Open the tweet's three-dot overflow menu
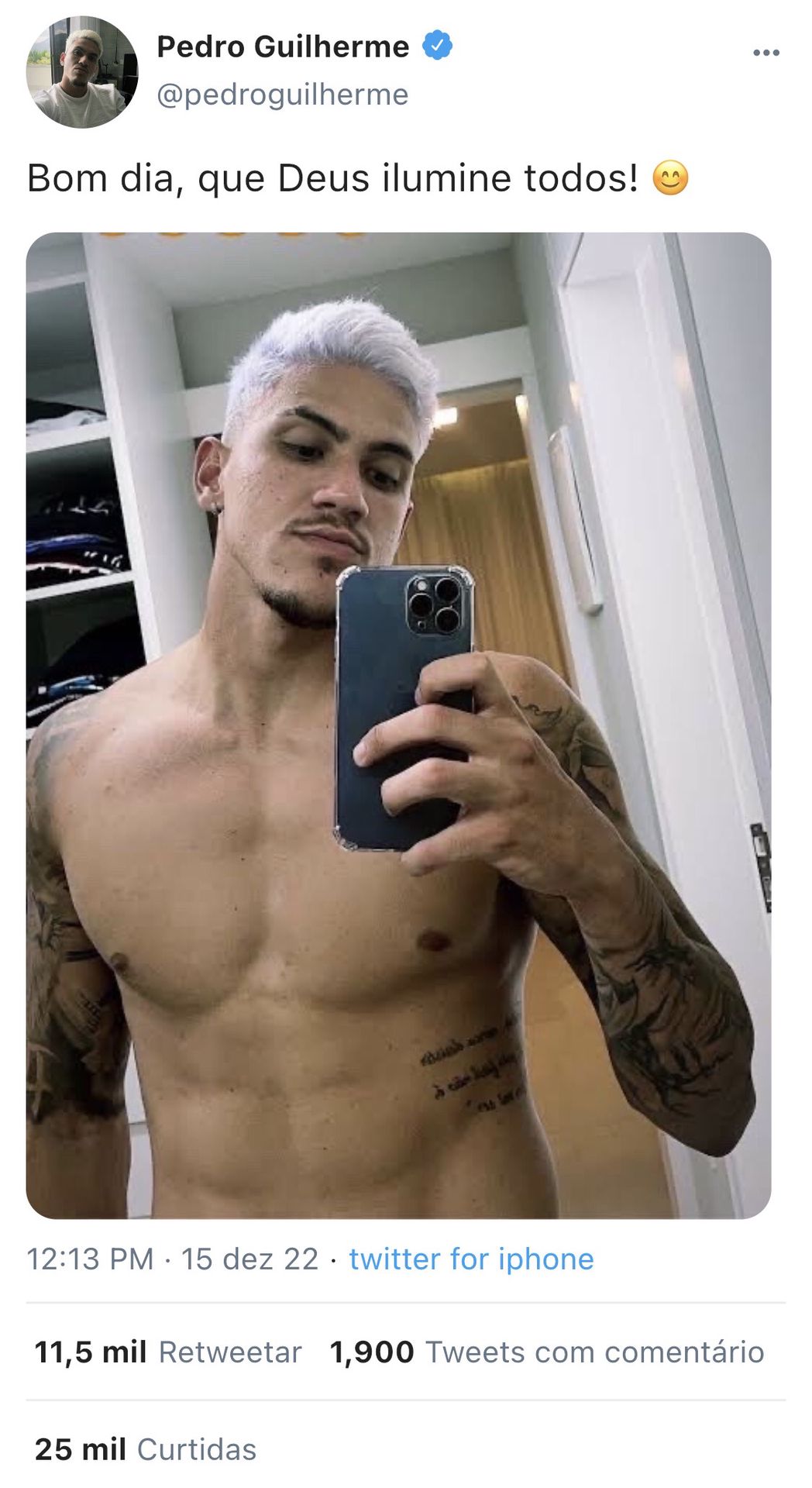The width and height of the screenshot is (812, 1488). coord(766,53)
